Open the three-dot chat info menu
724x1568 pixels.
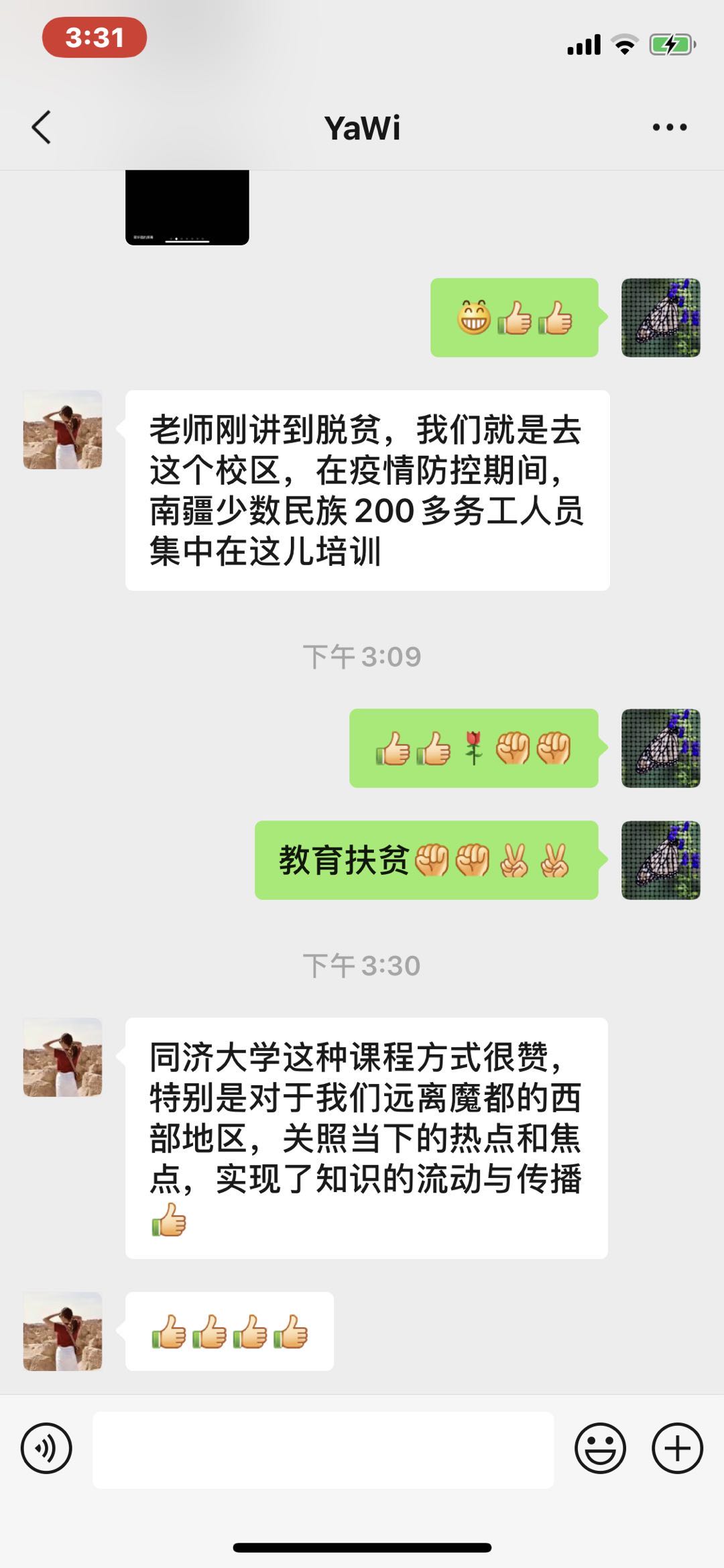tap(670, 127)
